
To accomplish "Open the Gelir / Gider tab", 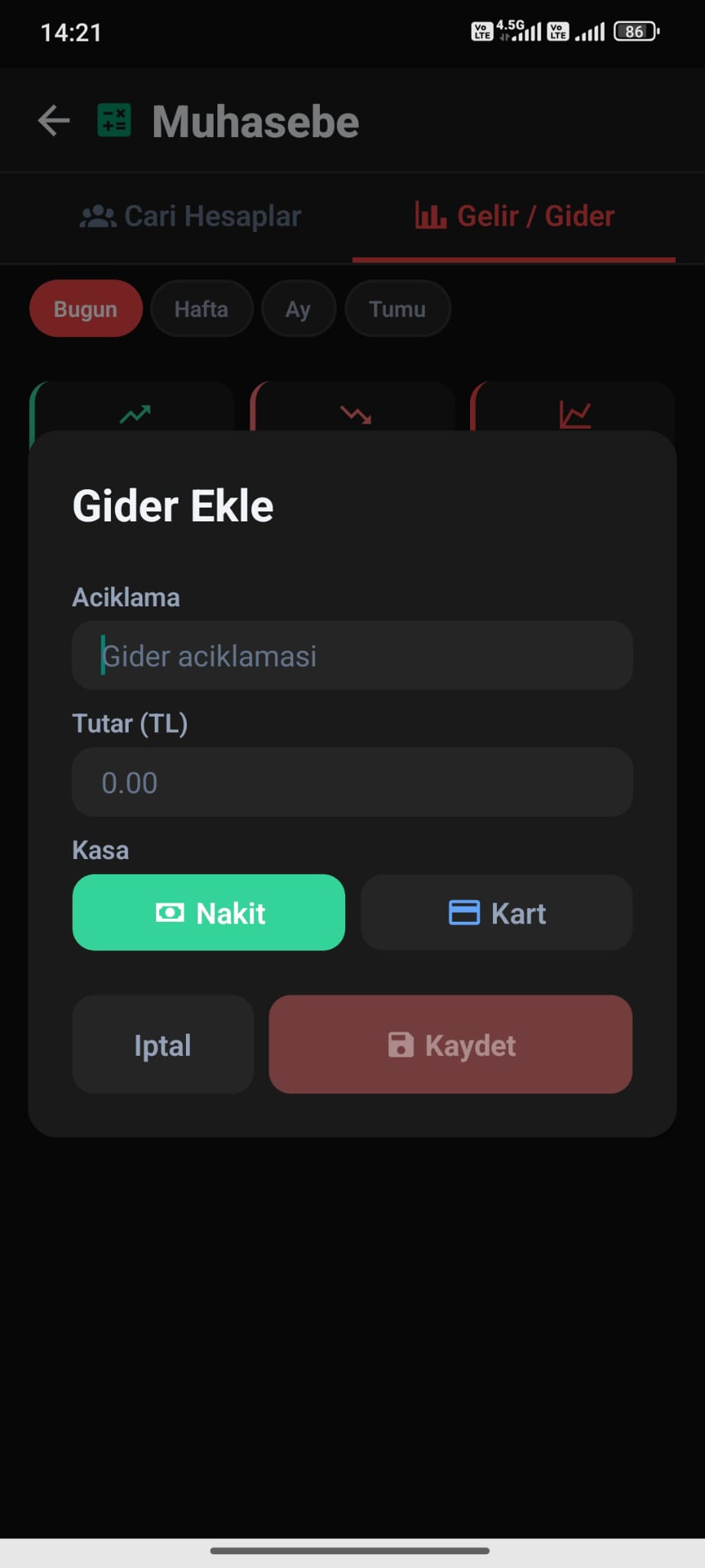I will [514, 215].
